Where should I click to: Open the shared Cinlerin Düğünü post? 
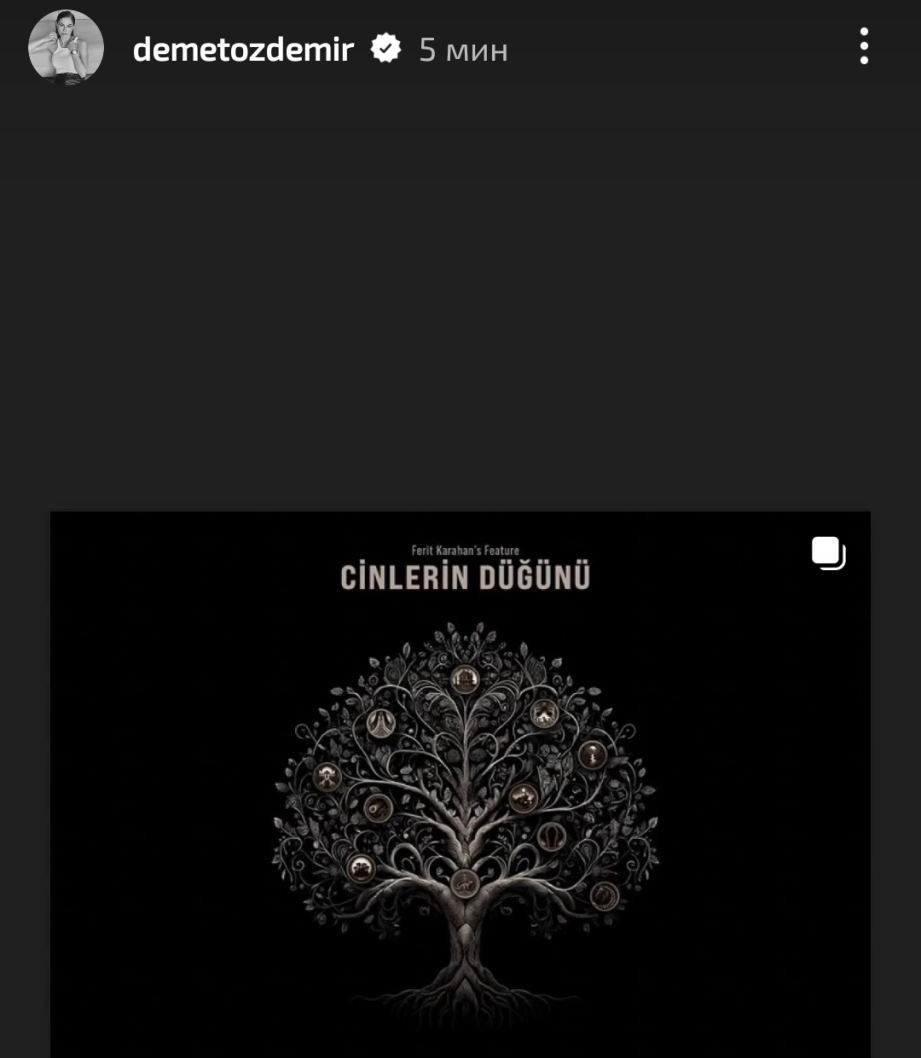460,780
